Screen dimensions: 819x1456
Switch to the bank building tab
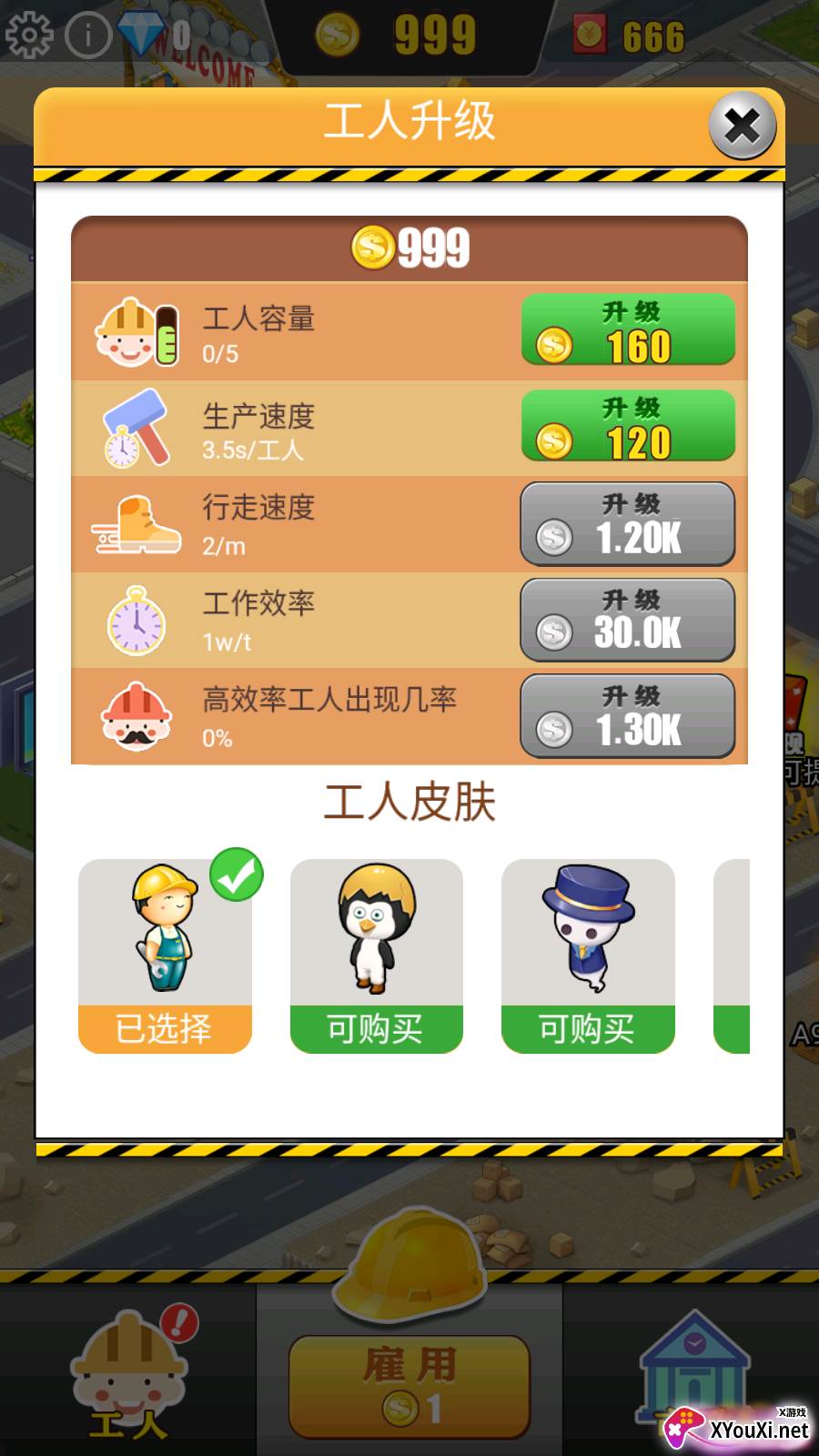coord(694,1374)
